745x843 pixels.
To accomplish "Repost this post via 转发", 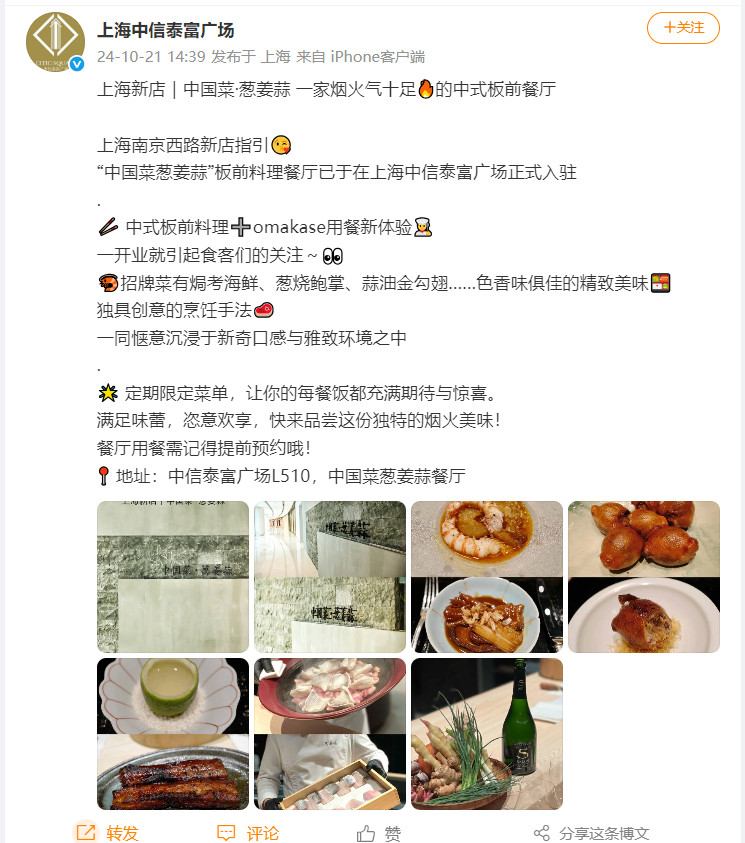I will [108, 832].
